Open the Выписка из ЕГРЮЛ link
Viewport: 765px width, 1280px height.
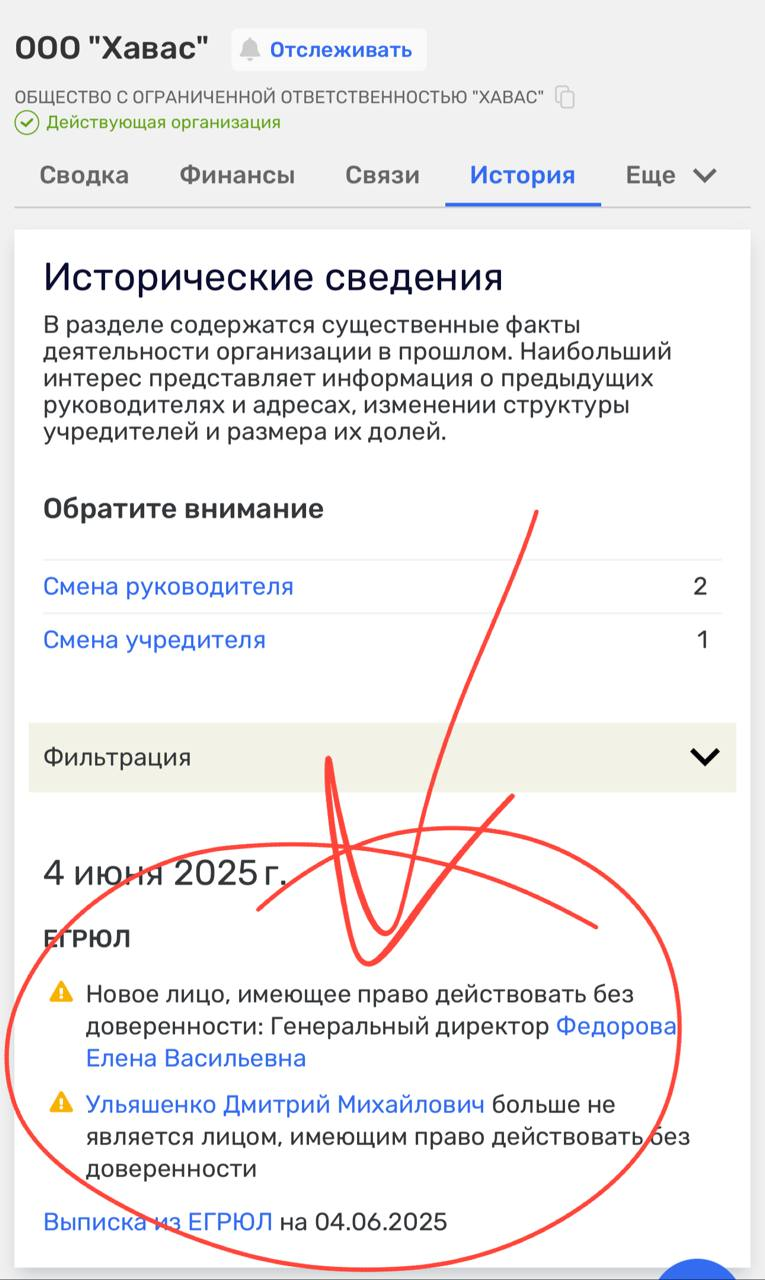coord(158,1221)
